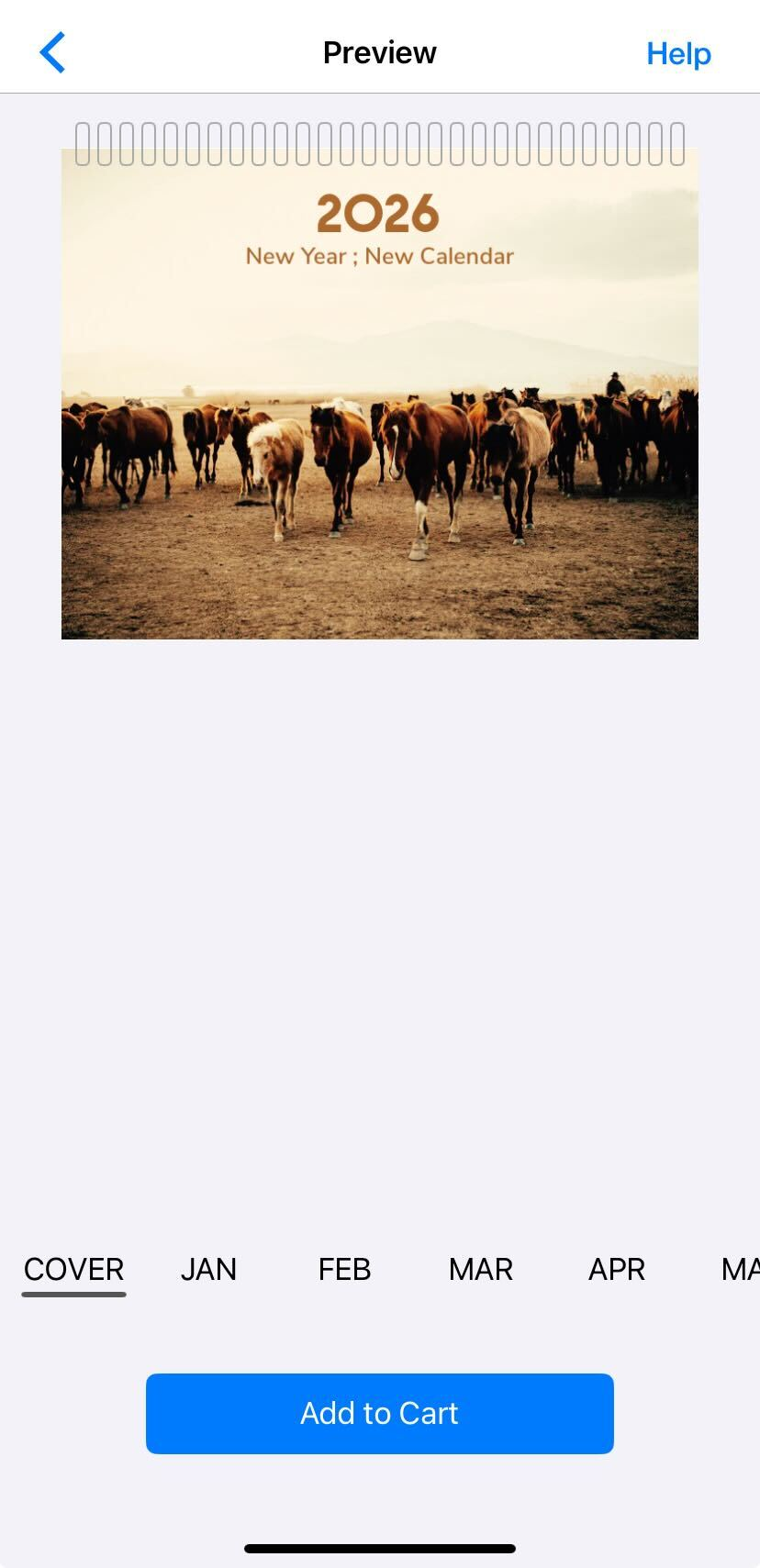The image size is (760, 1568).
Task: Switch to the JAN page
Action: (x=208, y=1269)
